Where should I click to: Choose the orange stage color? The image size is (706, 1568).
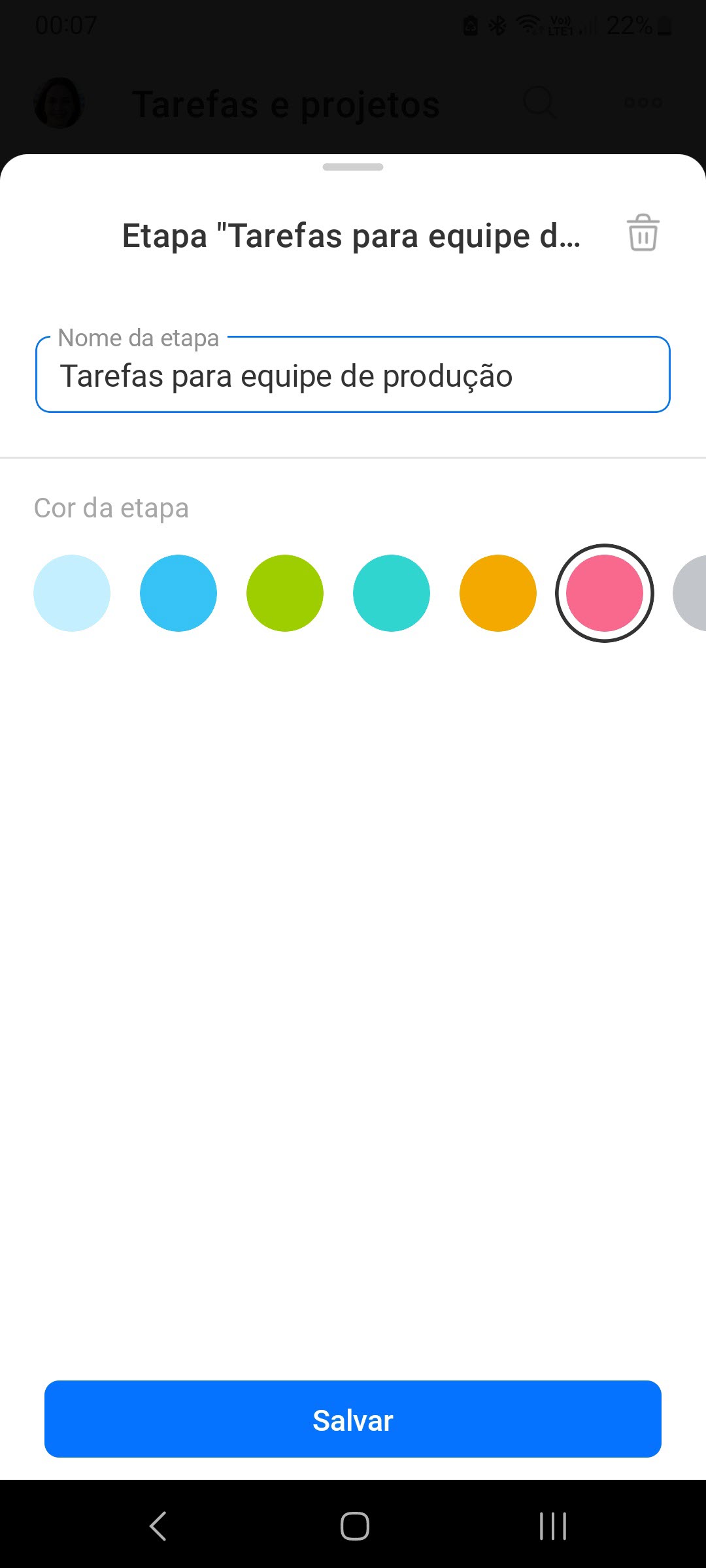pyautogui.click(x=498, y=593)
